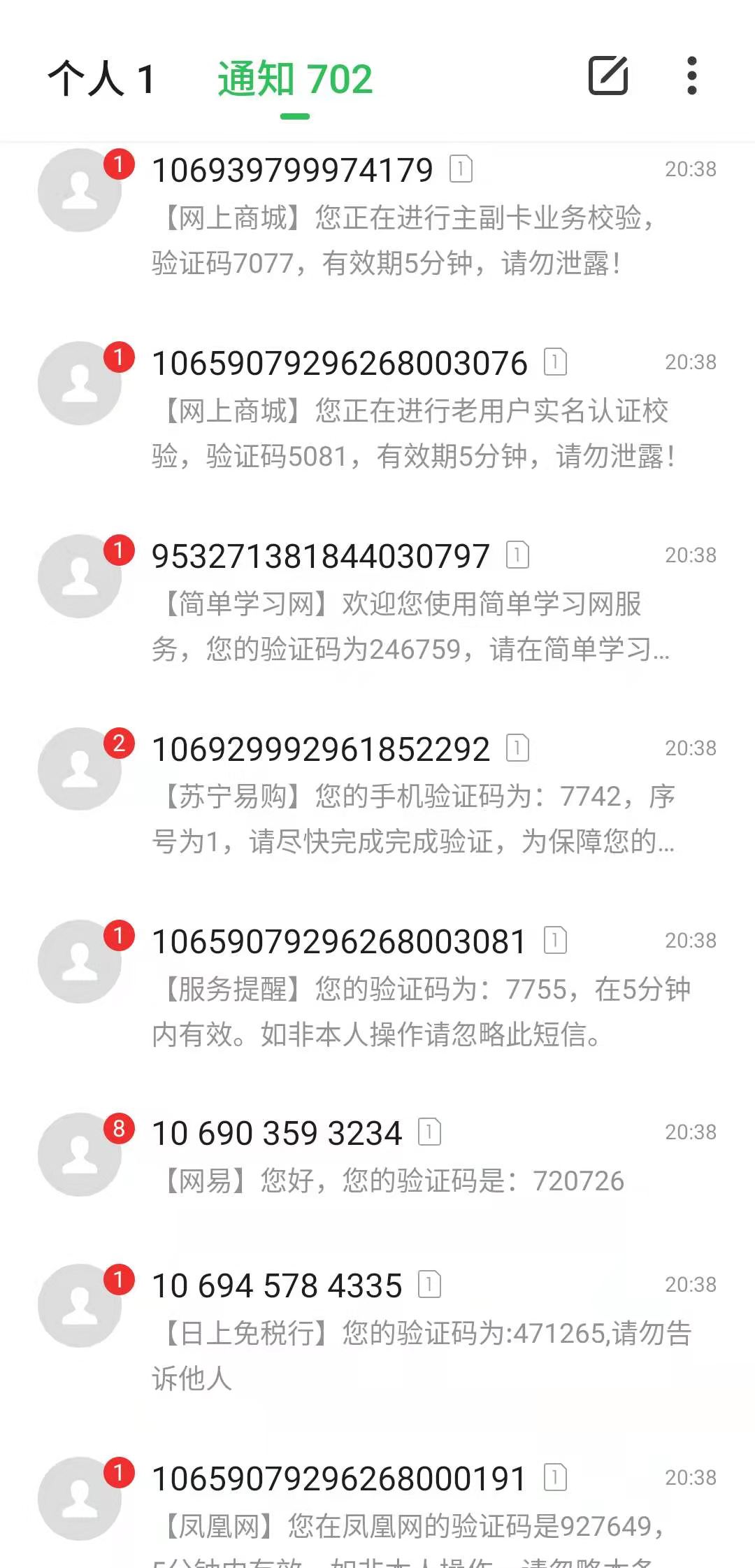View the 简单学习网 verification message
The width and height of the screenshot is (755, 1568).
pos(405,603)
